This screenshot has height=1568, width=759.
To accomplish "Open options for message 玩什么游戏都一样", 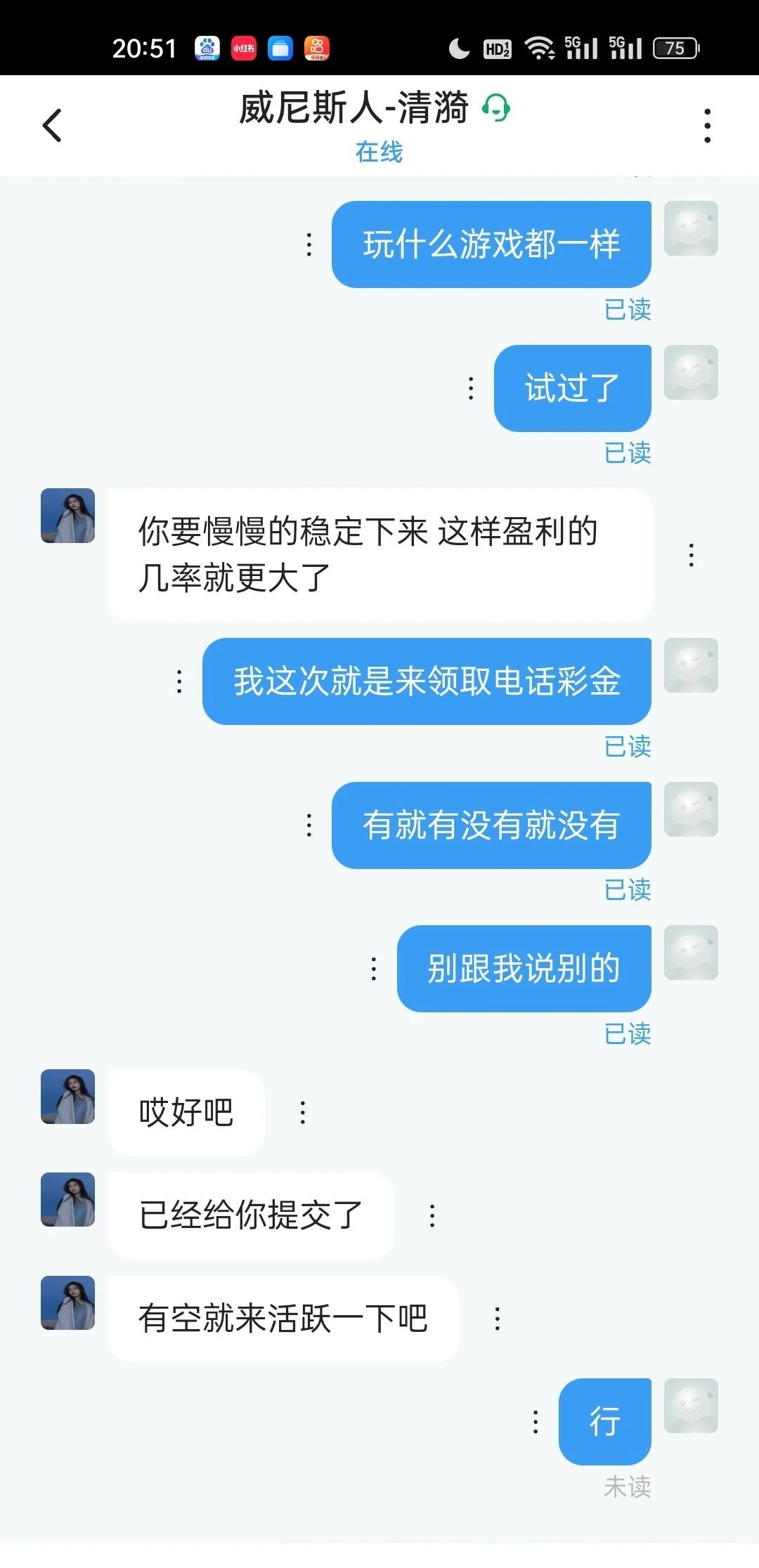I will pyautogui.click(x=309, y=244).
